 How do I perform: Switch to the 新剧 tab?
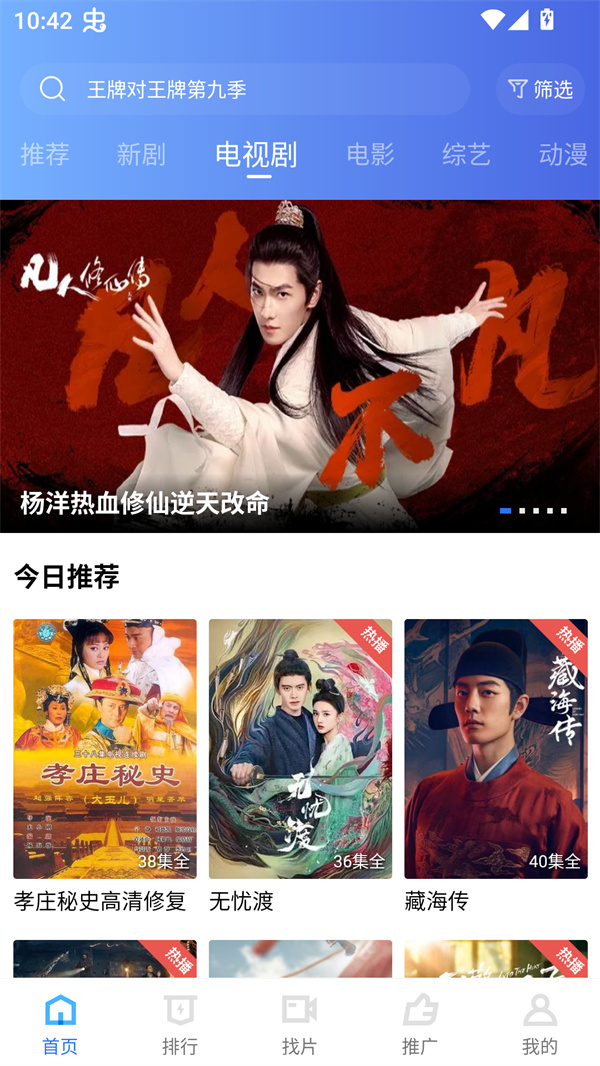[x=141, y=154]
